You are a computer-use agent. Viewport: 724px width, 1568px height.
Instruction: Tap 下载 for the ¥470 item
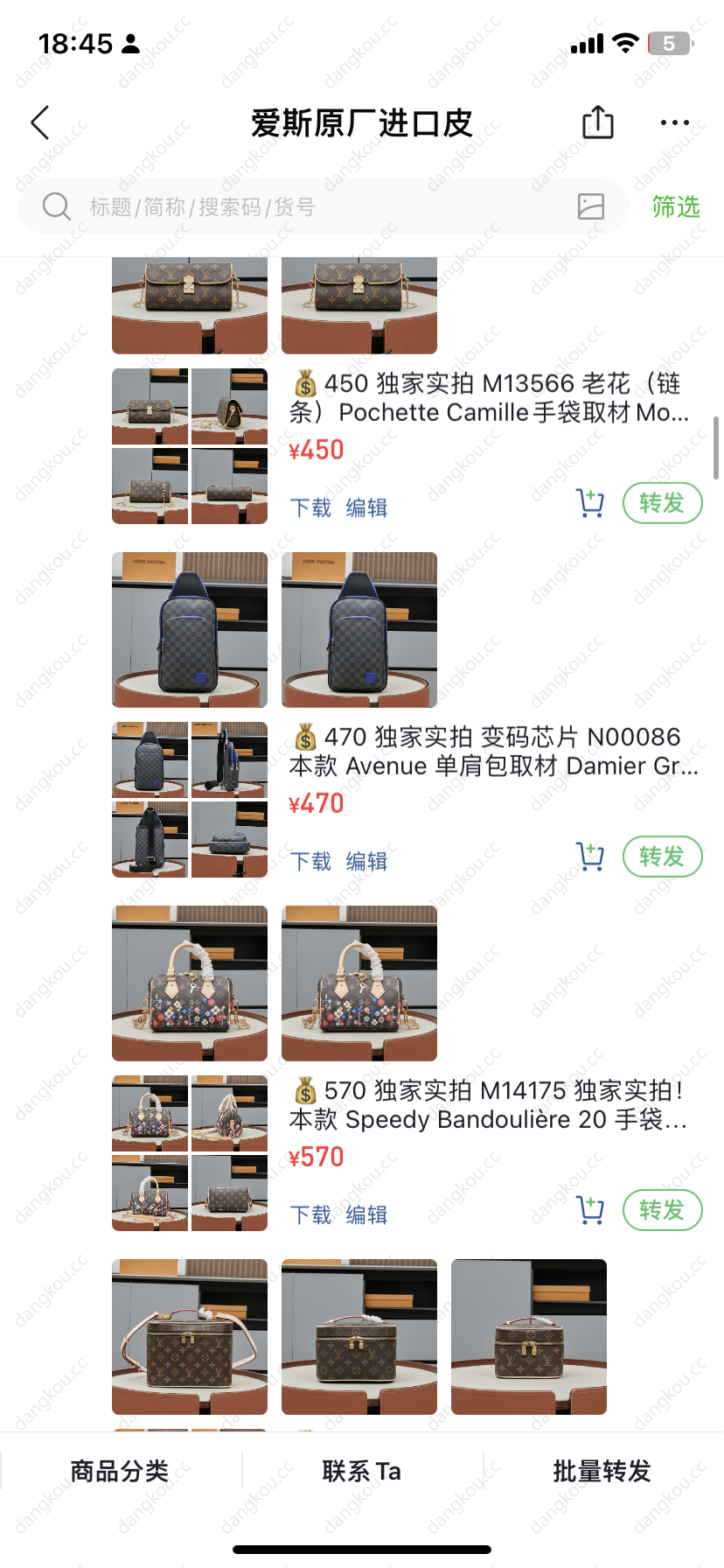[x=310, y=862]
